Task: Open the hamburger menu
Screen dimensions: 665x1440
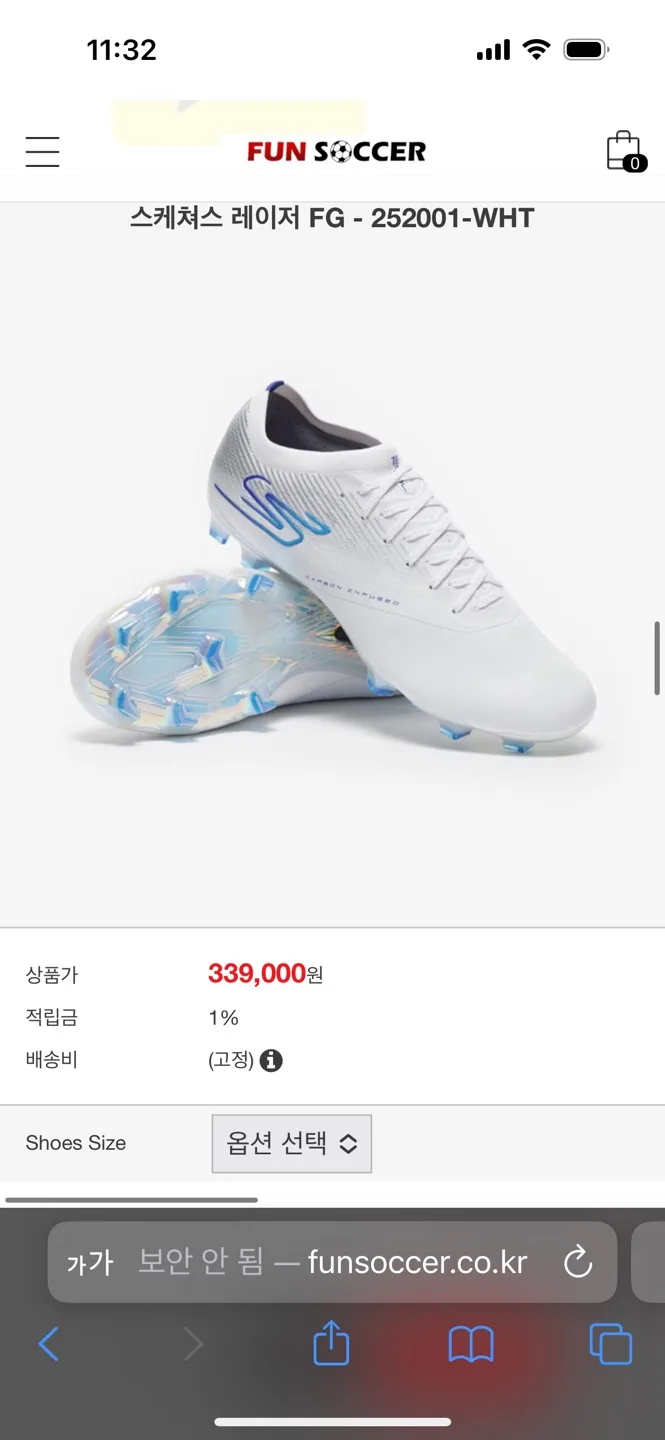Action: pyautogui.click(x=42, y=152)
